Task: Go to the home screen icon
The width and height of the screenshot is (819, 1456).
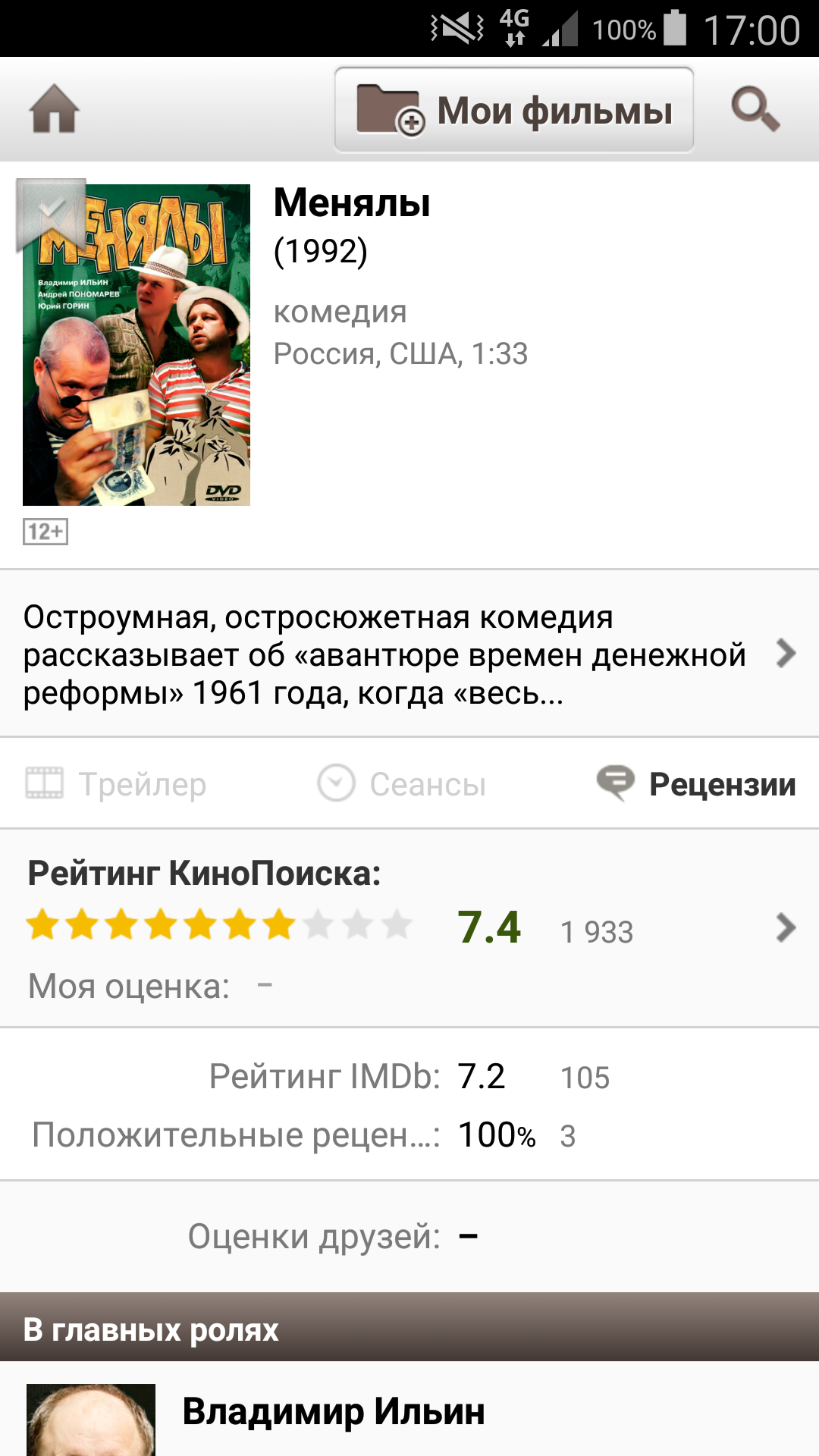Action: 54,110
